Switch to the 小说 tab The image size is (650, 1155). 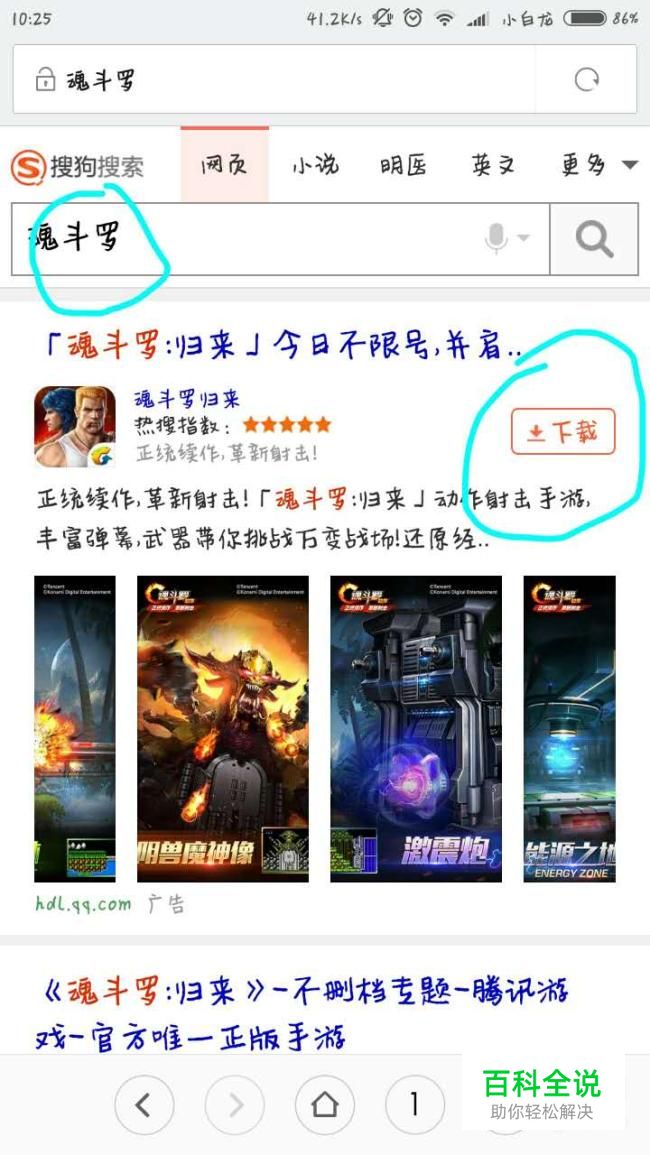[x=315, y=166]
